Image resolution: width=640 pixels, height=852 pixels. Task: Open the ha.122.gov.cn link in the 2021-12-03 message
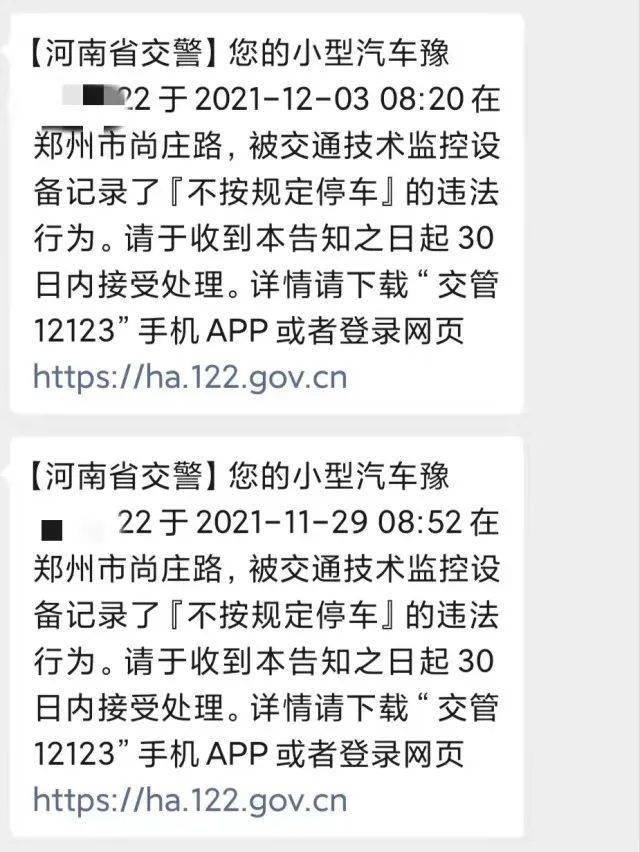point(190,376)
